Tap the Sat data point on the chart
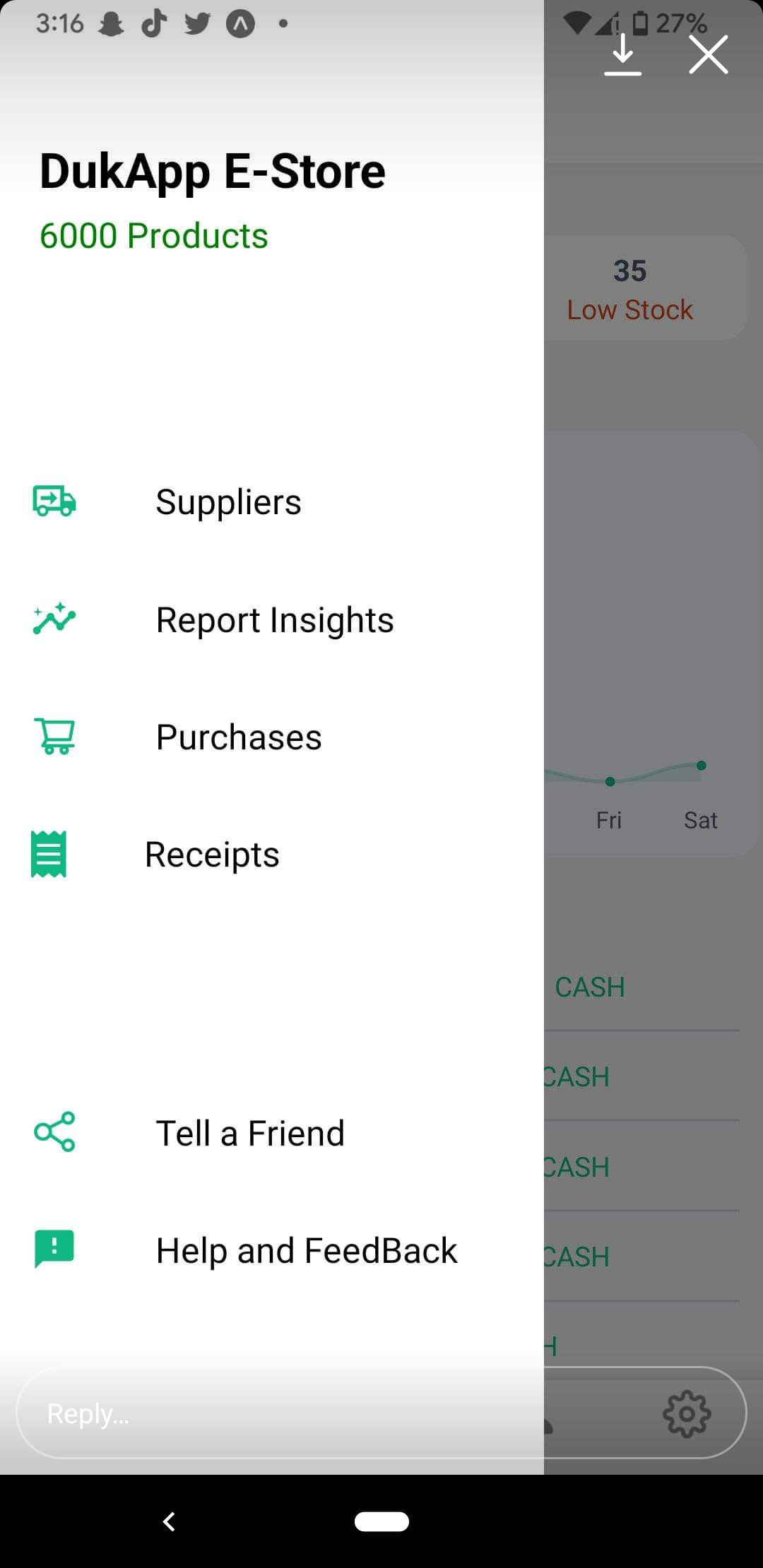Image resolution: width=763 pixels, height=1568 pixels. (701, 765)
